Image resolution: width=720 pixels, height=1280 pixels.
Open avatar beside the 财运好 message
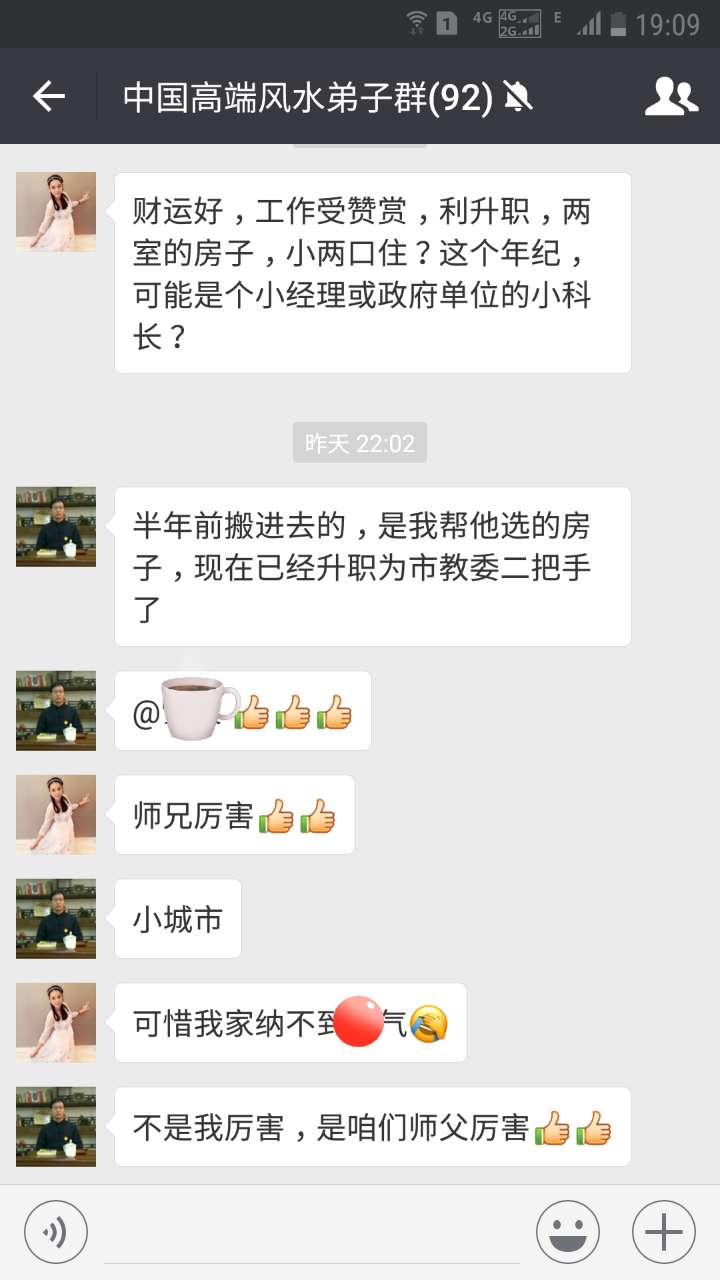click(56, 212)
